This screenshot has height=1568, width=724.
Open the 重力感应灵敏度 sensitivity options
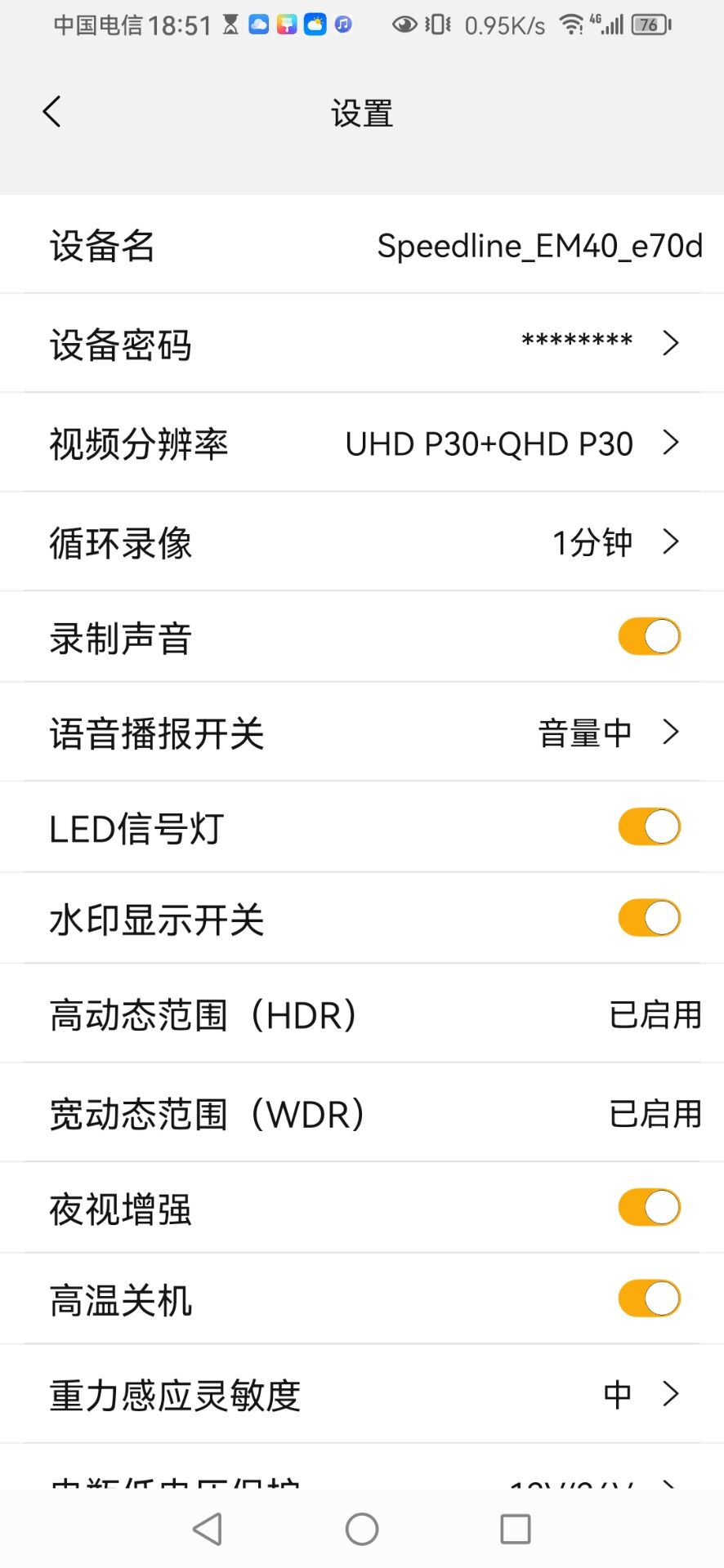click(x=362, y=1395)
